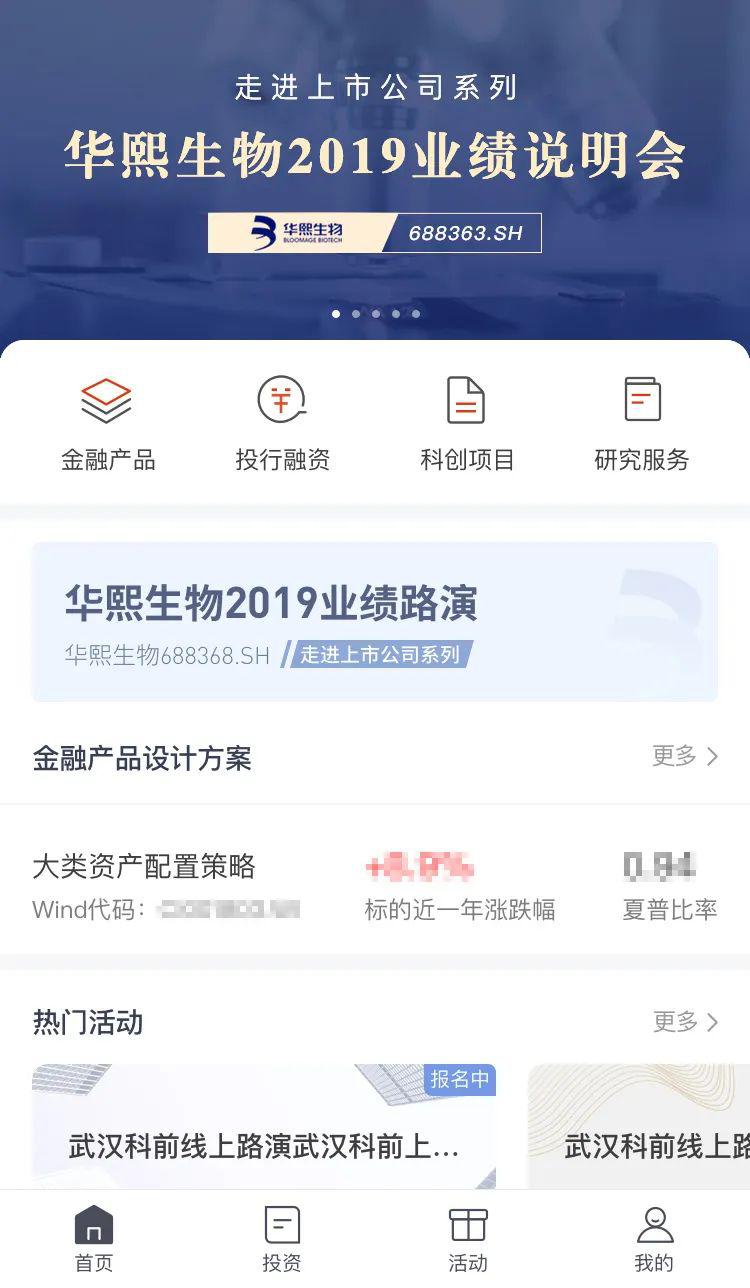View 更多 for 热门活动
This screenshot has width=750, height=1288.
coord(685,1022)
